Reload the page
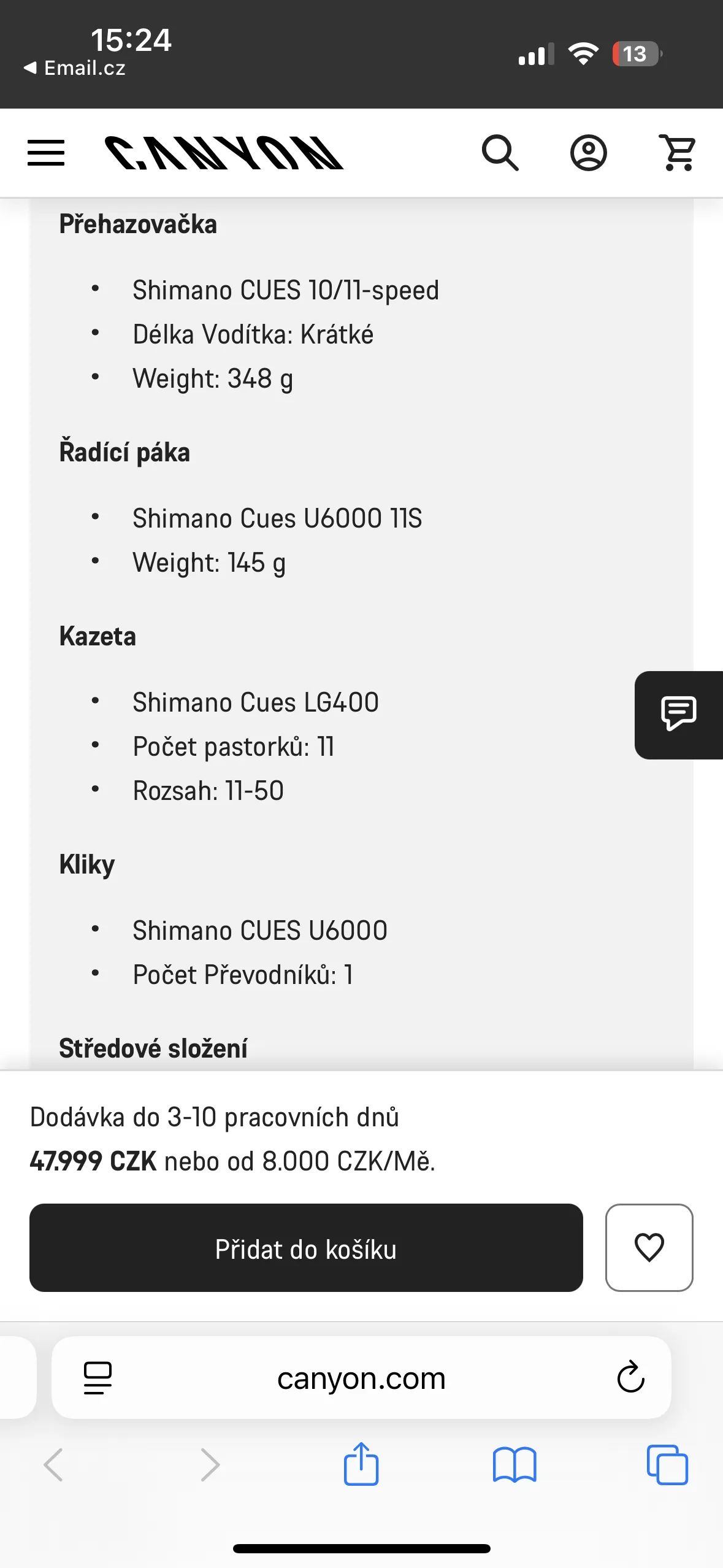Screen dimensions: 723x1568 [x=630, y=1378]
